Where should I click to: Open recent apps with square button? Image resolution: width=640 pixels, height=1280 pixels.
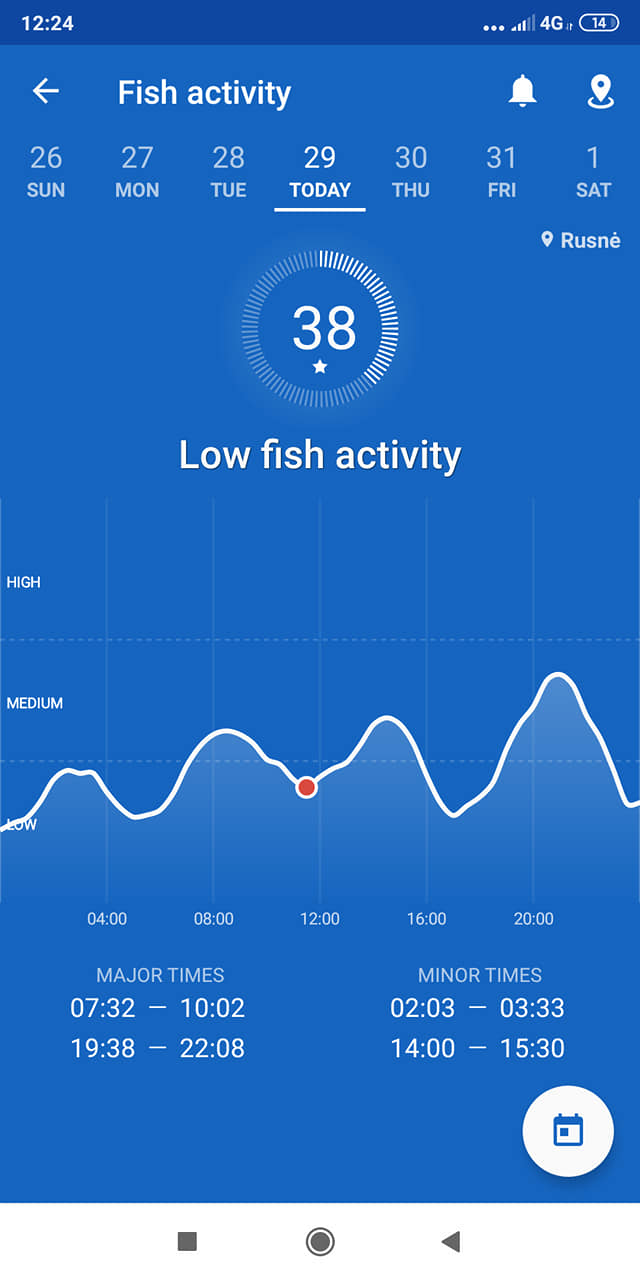pos(187,1242)
